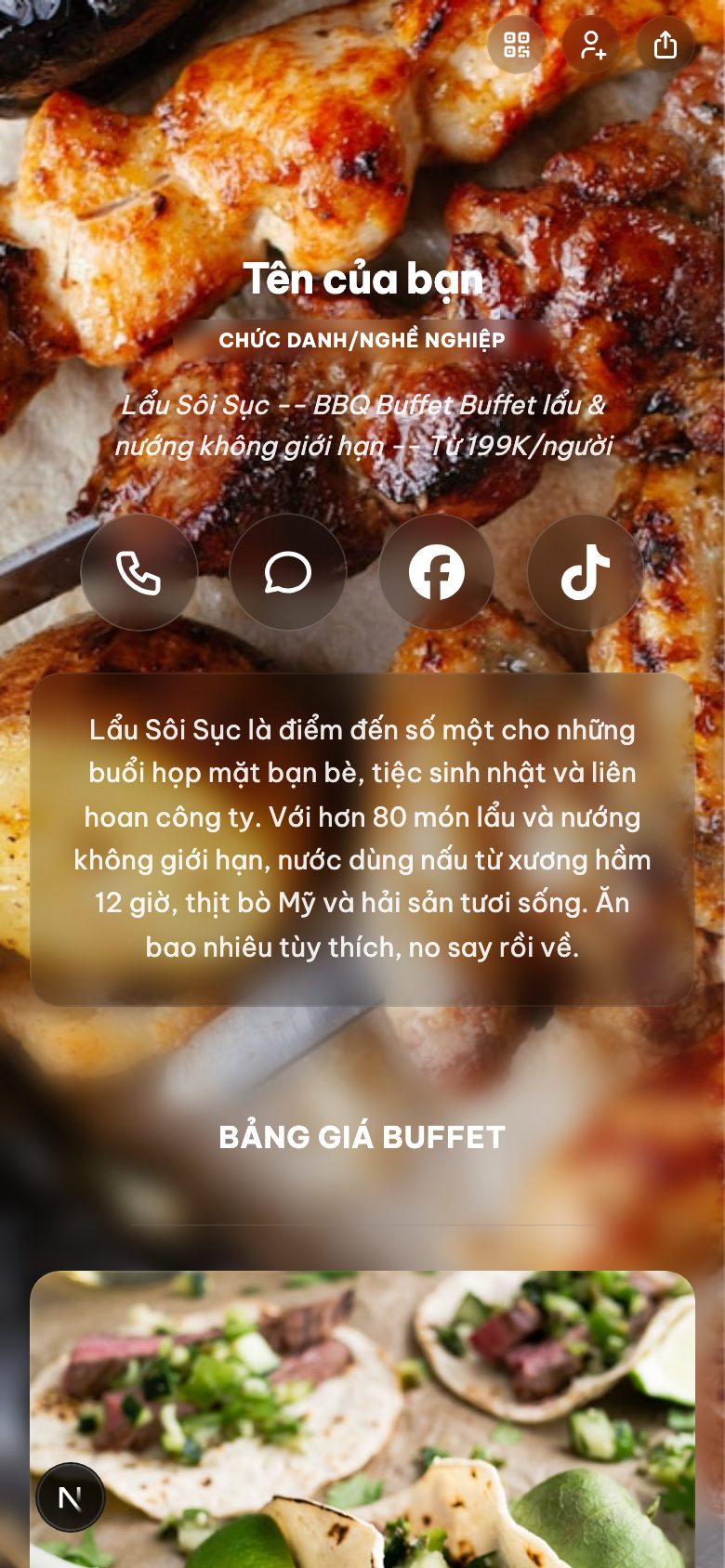Click the "BẢNG GIÁ BUFFET" section heading
This screenshot has height=1568, width=725.
[362, 1135]
